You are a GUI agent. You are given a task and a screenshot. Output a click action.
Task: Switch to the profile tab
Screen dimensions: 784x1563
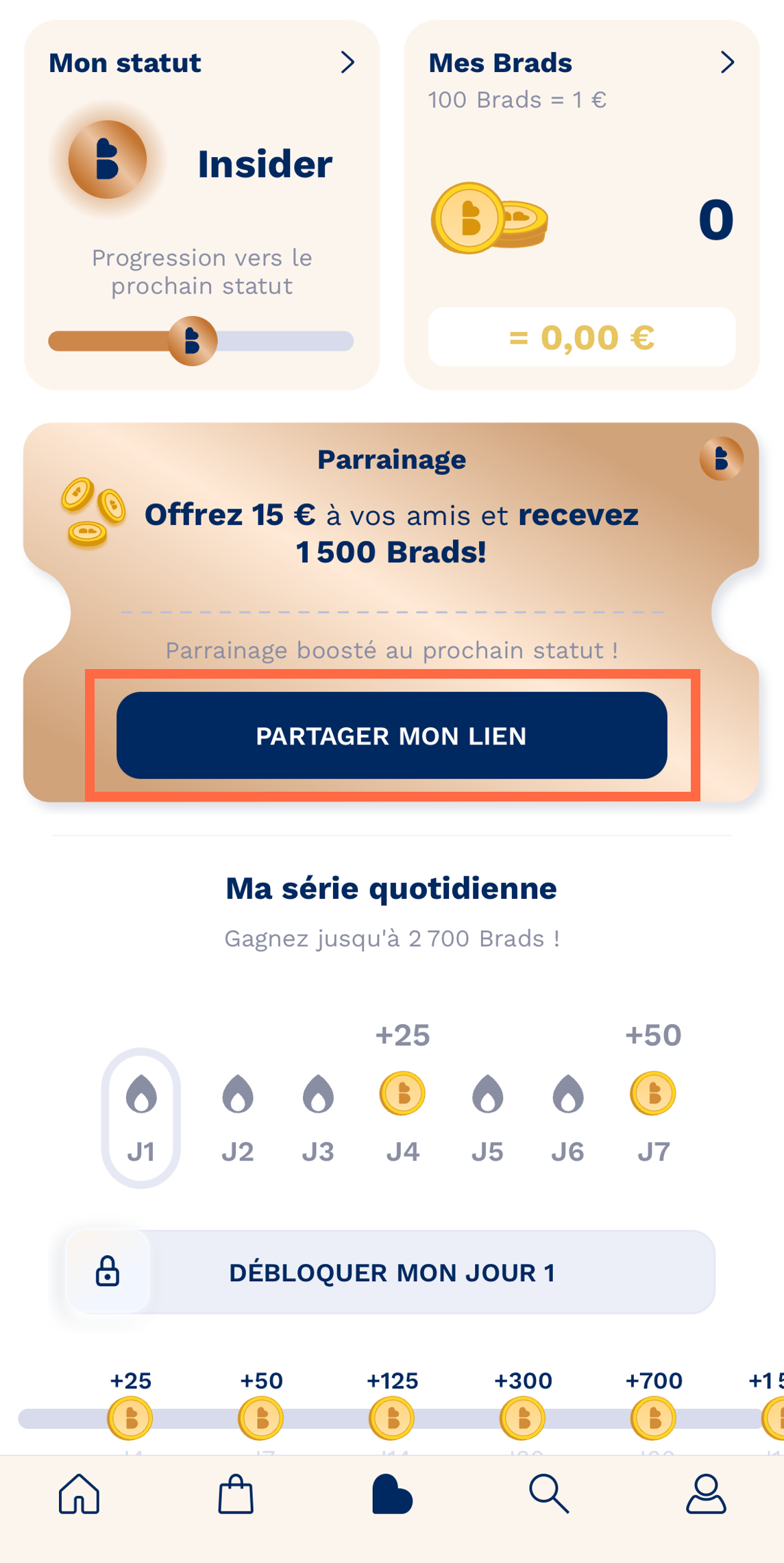pyautogui.click(x=706, y=1493)
